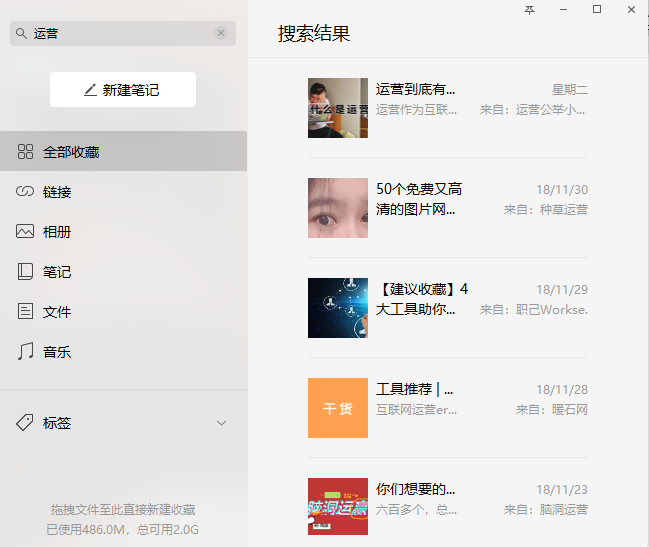Open the result 50个免费又高清的图片网...
The image size is (649, 547).
[447, 199]
